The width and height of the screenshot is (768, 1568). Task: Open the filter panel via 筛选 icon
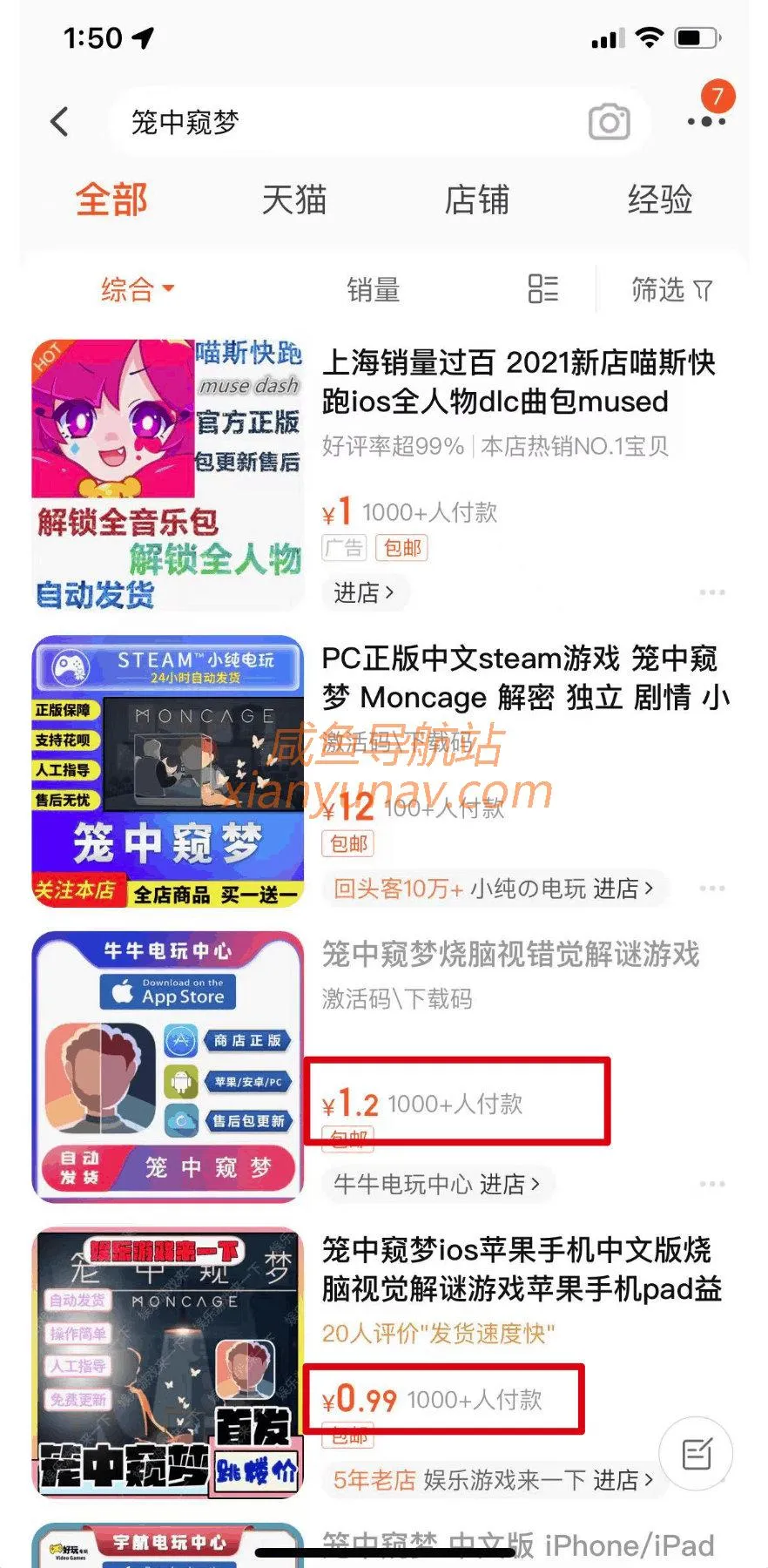[x=672, y=290]
